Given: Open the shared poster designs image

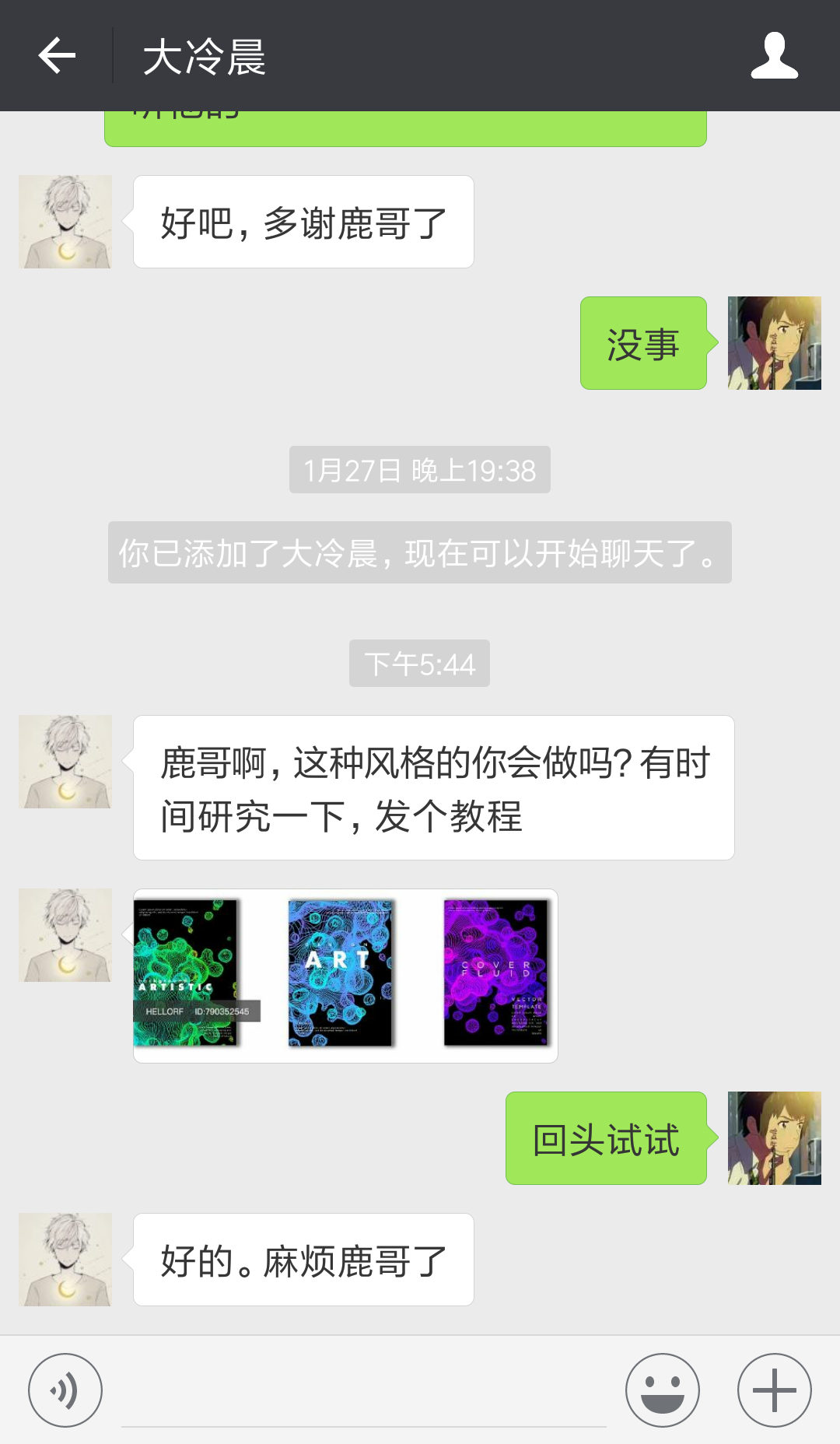Looking at the screenshot, I should 345,976.
